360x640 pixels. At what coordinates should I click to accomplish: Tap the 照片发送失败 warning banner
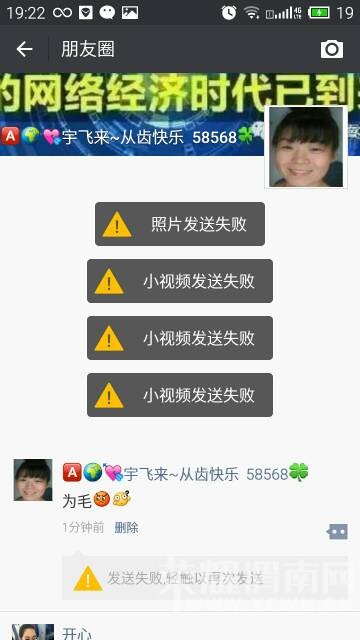pyautogui.click(x=180, y=224)
